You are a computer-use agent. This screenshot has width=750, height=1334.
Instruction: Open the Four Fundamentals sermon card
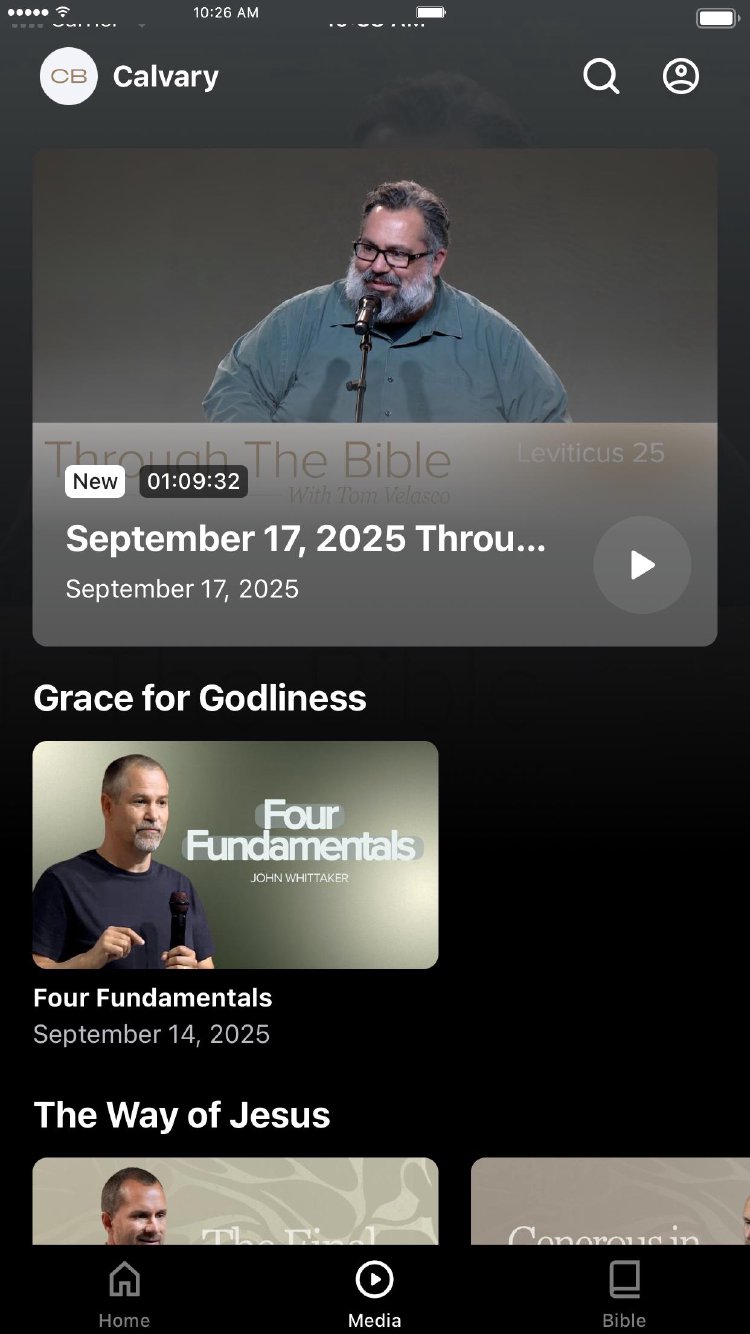tap(235, 855)
